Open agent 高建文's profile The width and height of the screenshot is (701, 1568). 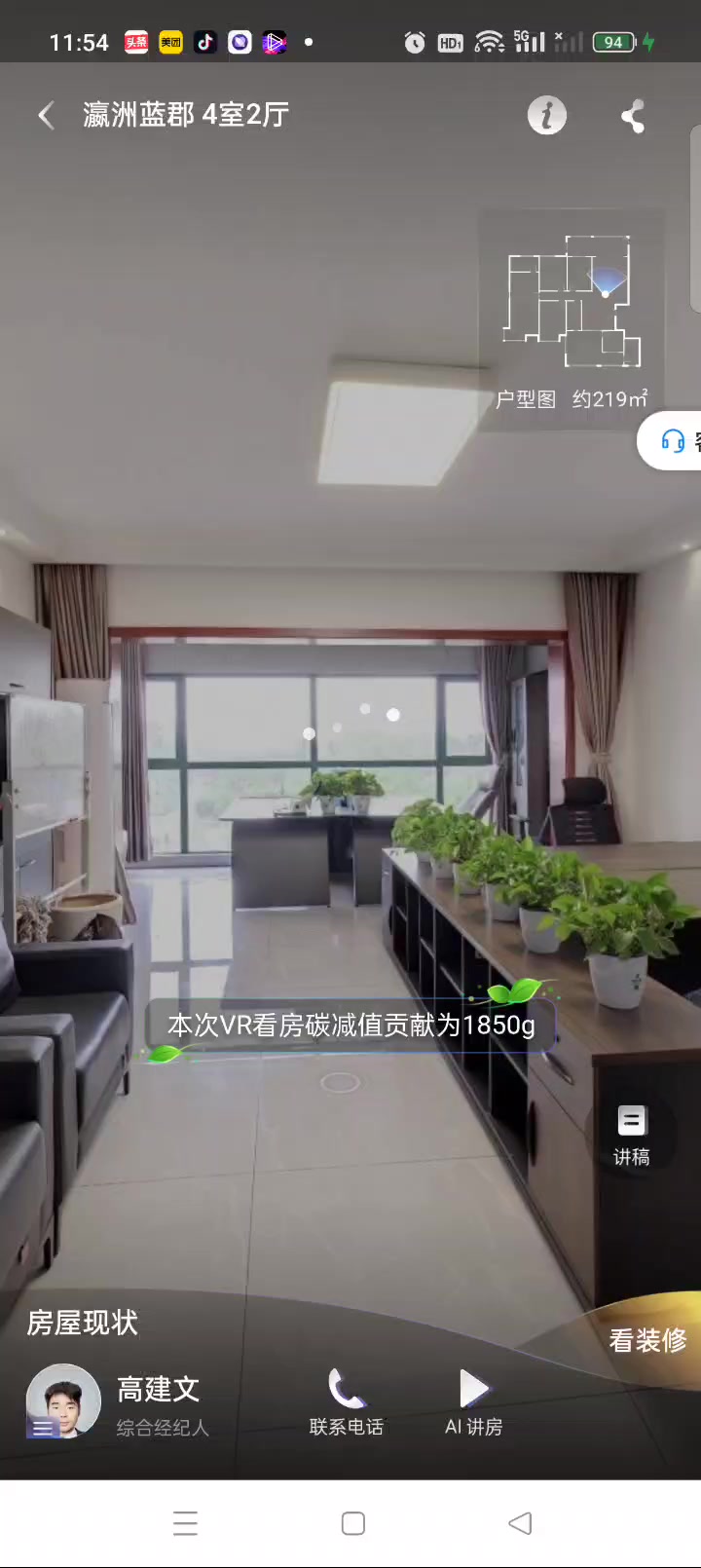63,1402
